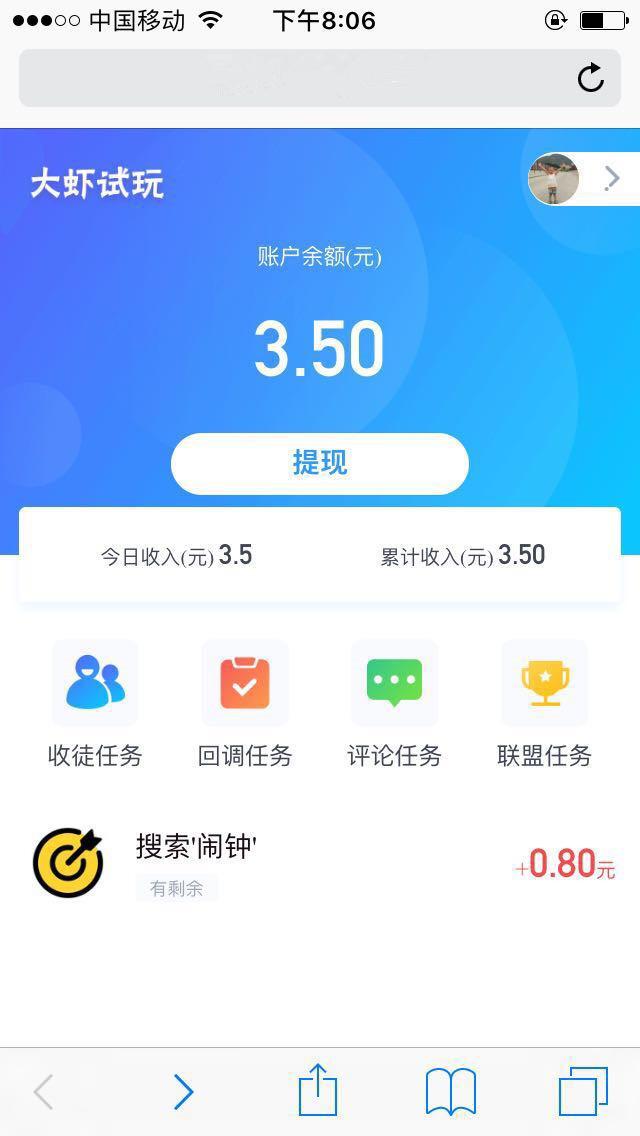This screenshot has width=640, height=1136.
Task: Reload the page with the refresh icon
Action: pos(591,78)
